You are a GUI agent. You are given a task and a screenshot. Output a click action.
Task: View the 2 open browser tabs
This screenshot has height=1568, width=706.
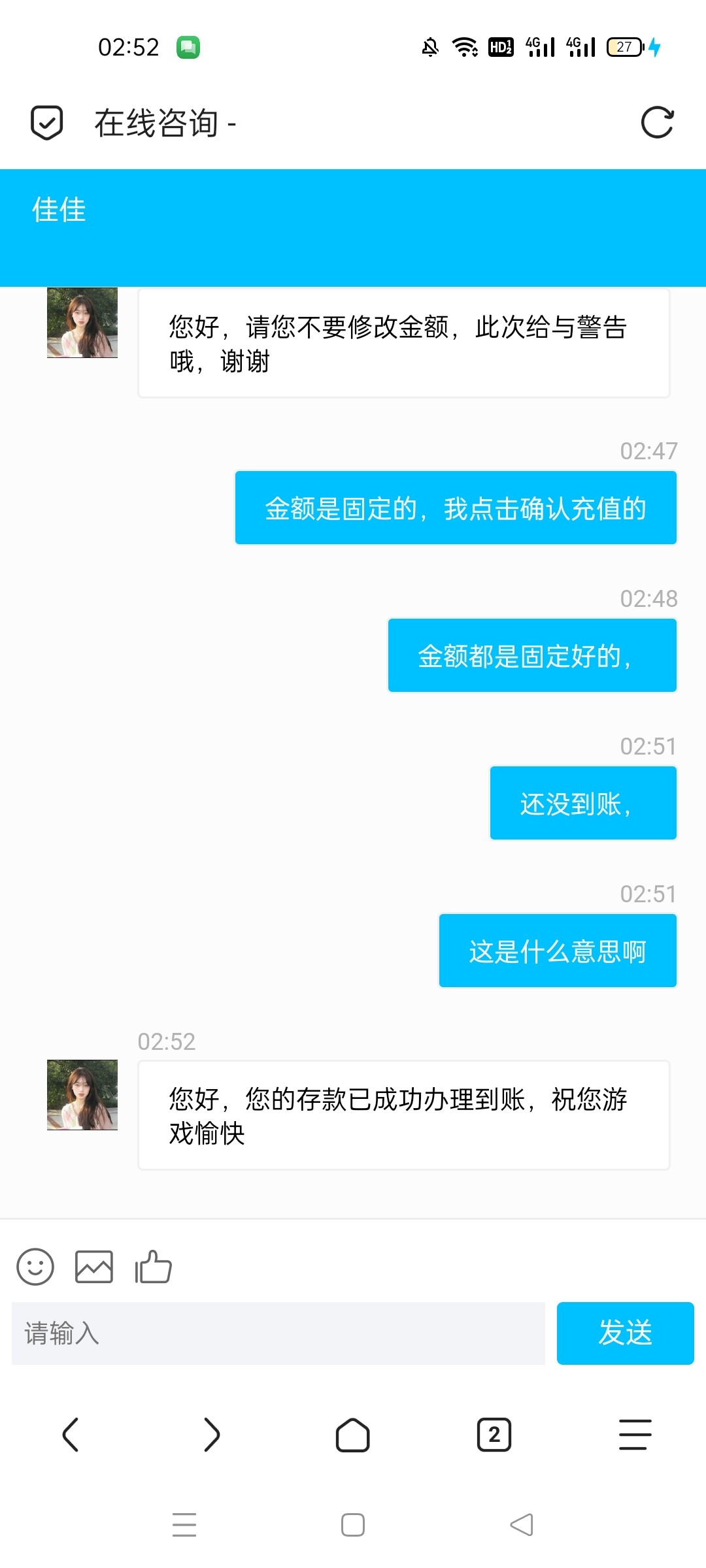[x=494, y=1435]
